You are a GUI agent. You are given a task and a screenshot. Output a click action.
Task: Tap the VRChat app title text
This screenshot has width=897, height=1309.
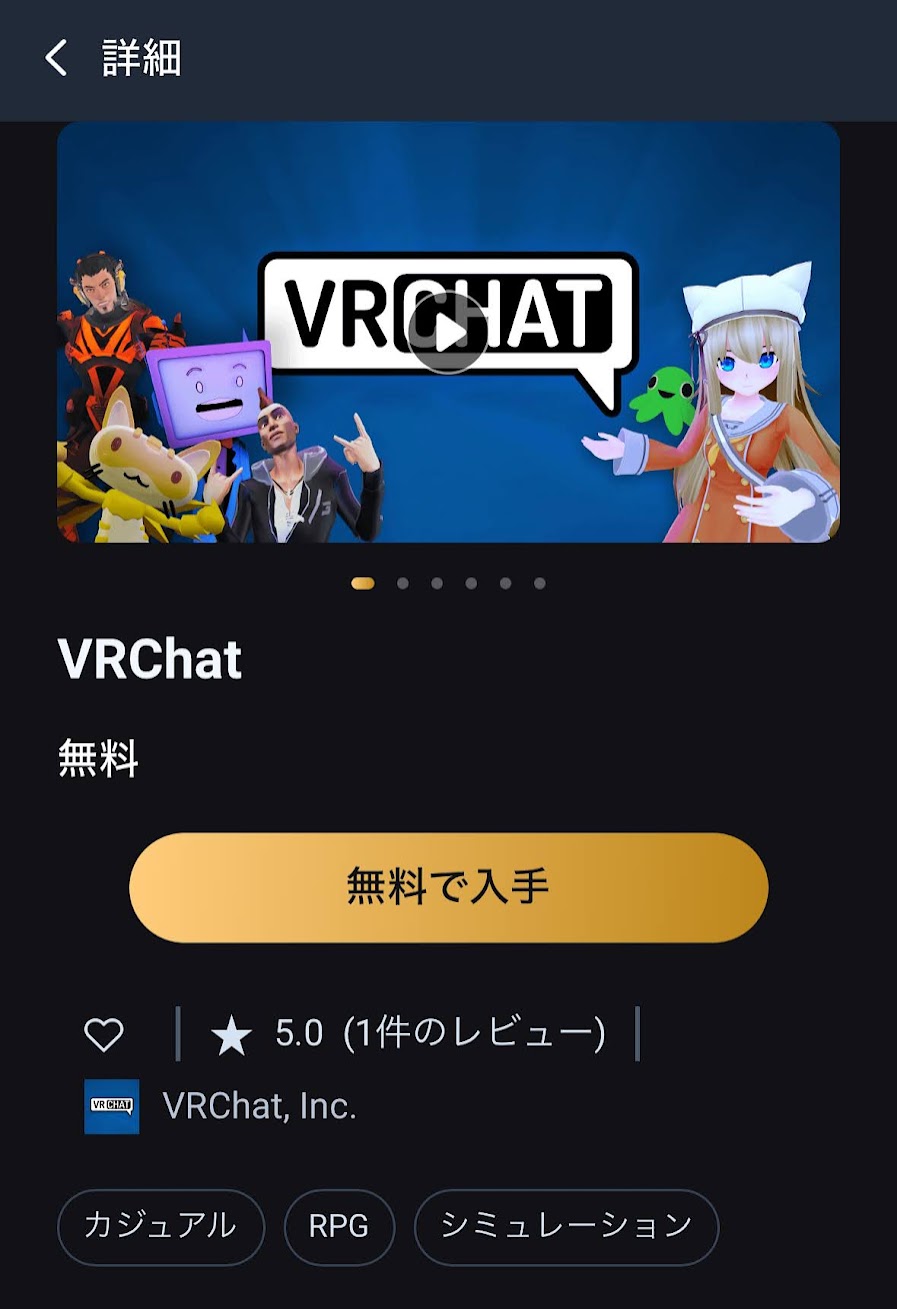(x=148, y=659)
